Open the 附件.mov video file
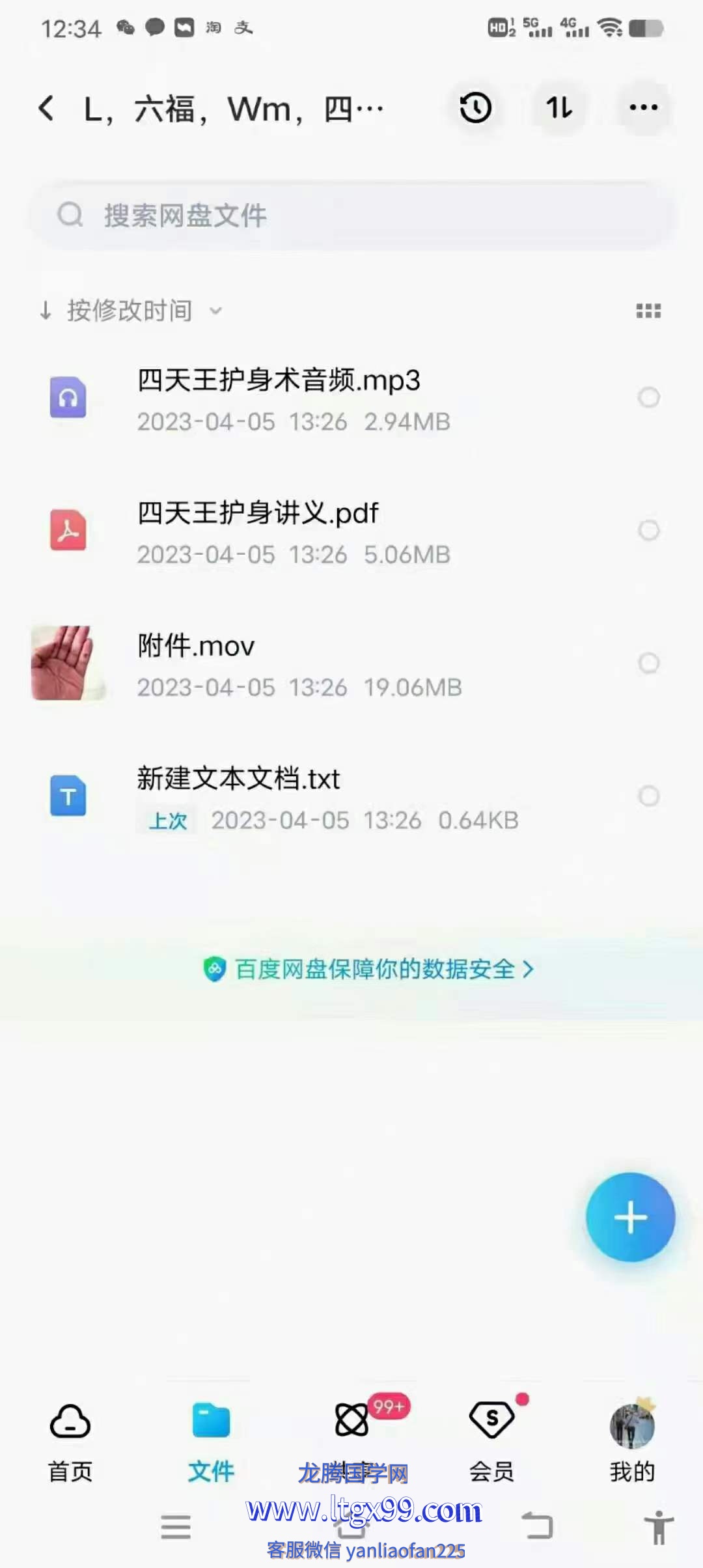The image size is (703, 1568). tap(195, 647)
